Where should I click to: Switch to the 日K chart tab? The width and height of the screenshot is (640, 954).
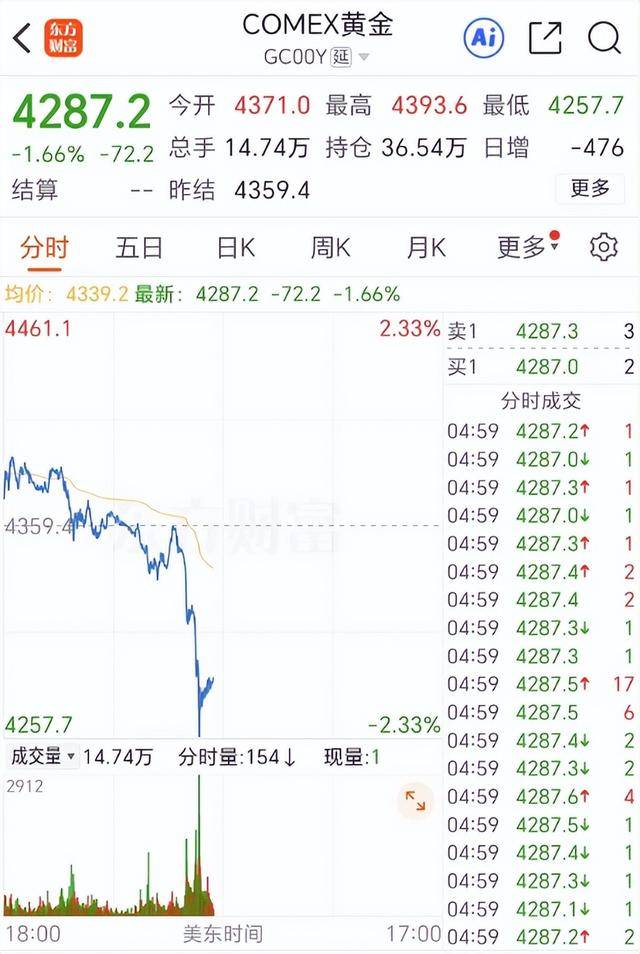(x=236, y=247)
